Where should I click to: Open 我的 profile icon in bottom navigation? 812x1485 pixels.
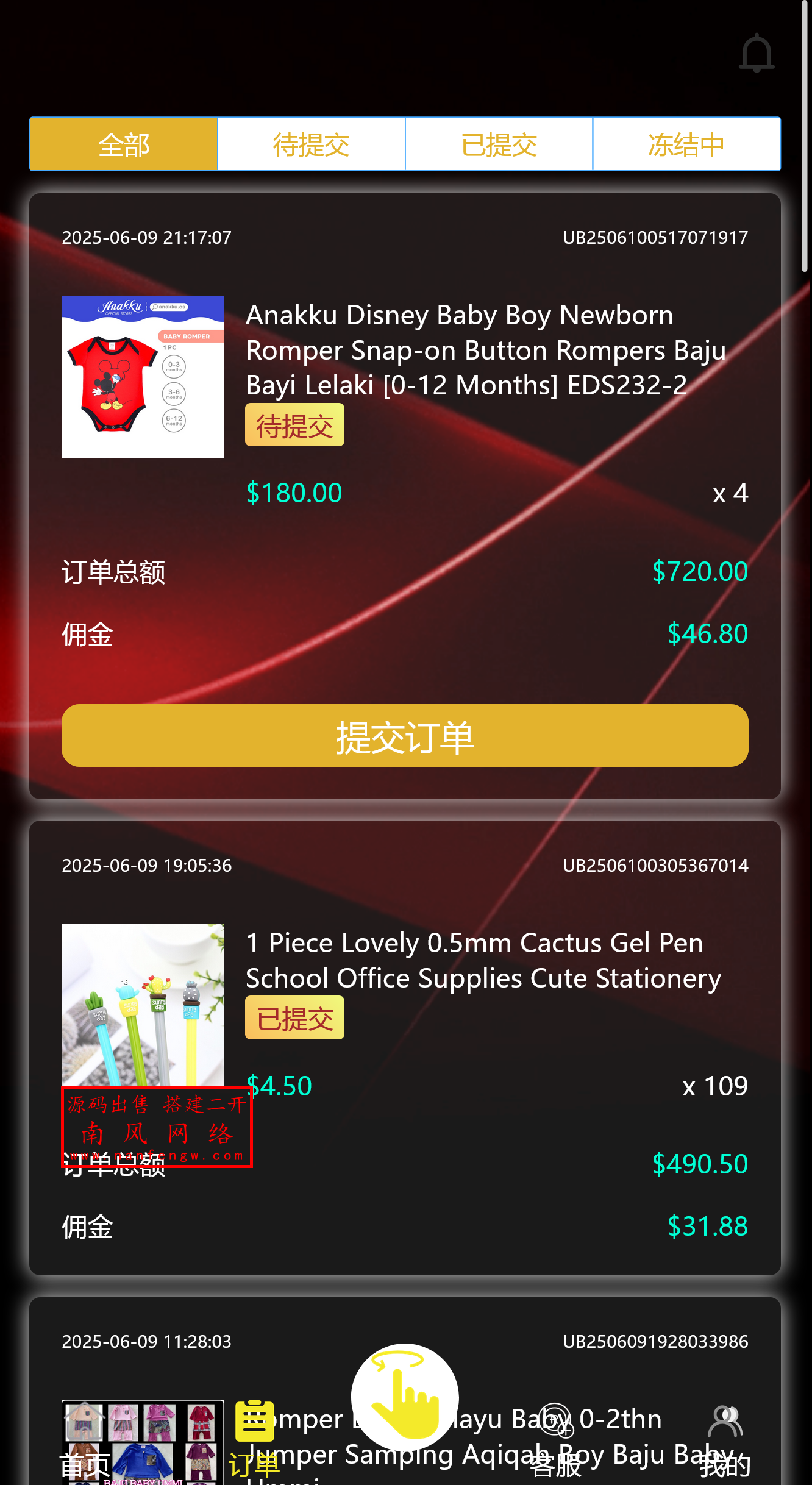pos(724,1420)
